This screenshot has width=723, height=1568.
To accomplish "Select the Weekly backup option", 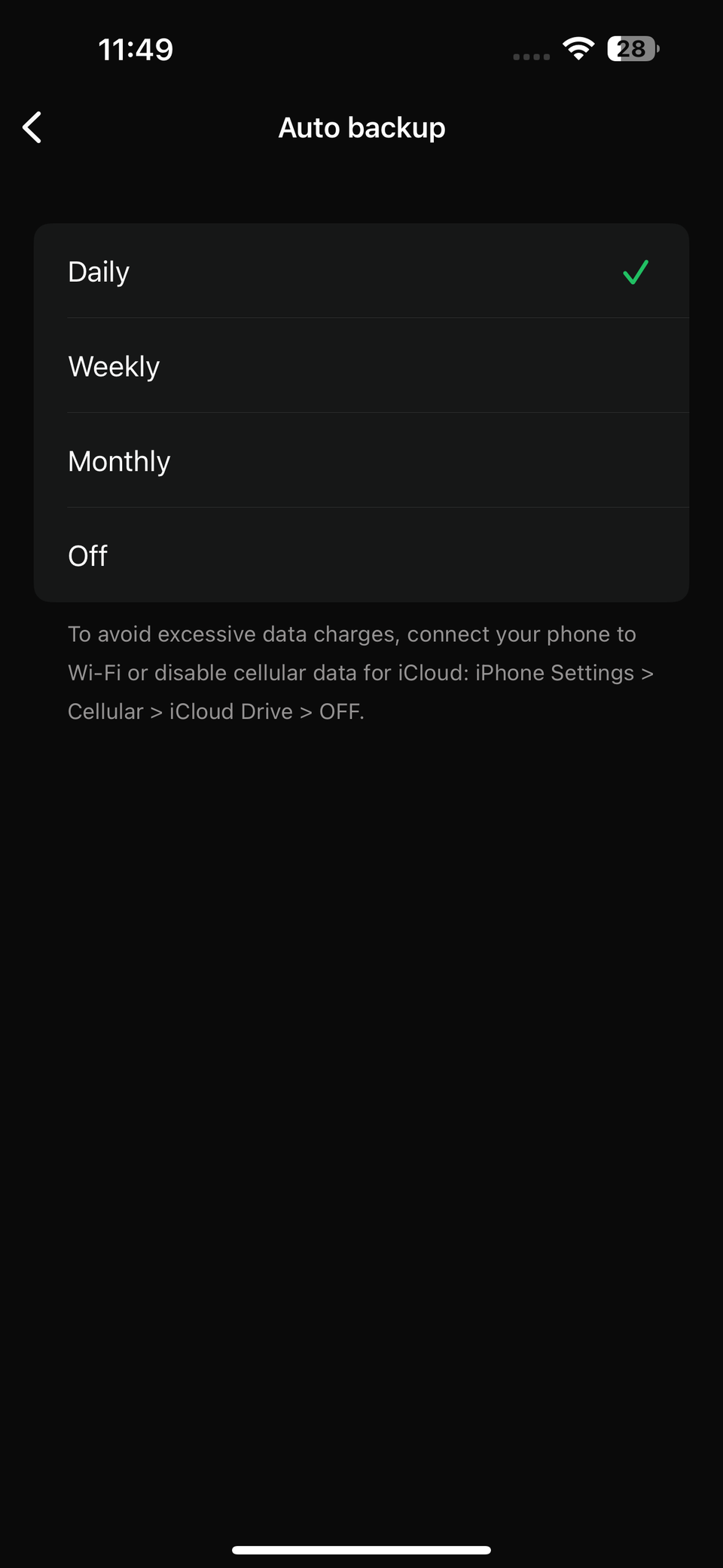I will click(x=361, y=365).
